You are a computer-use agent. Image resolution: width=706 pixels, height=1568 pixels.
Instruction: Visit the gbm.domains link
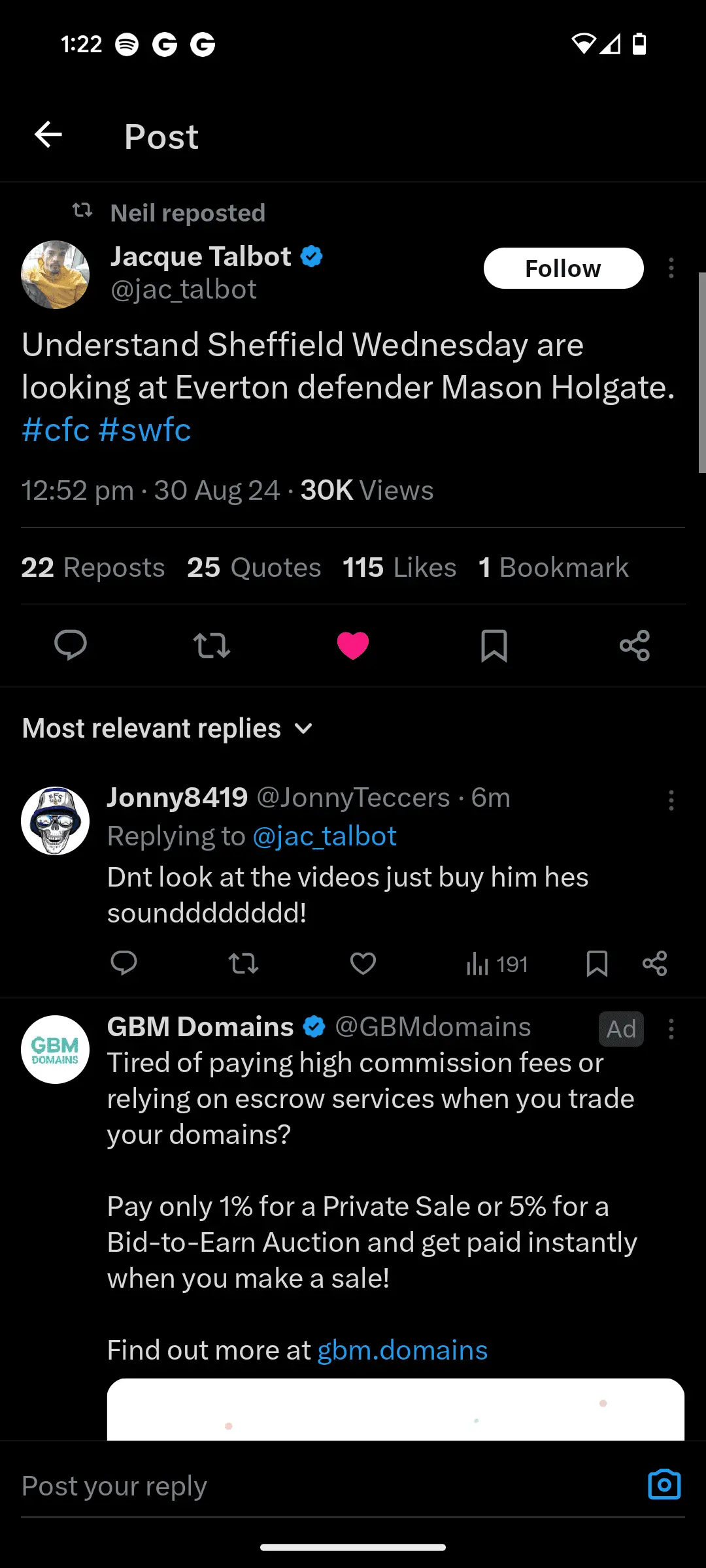tap(402, 1350)
